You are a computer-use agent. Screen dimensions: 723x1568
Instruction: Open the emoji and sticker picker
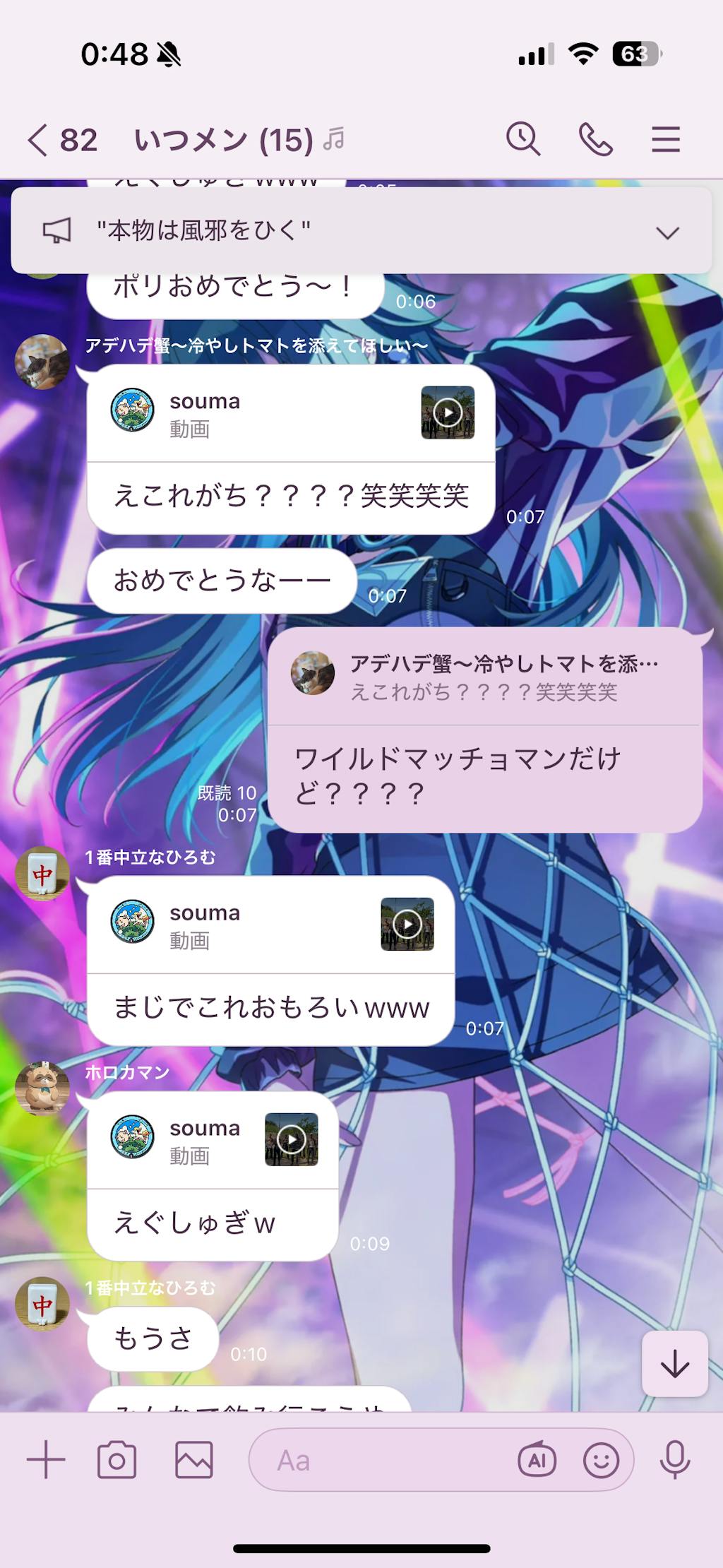pyautogui.click(x=601, y=1460)
